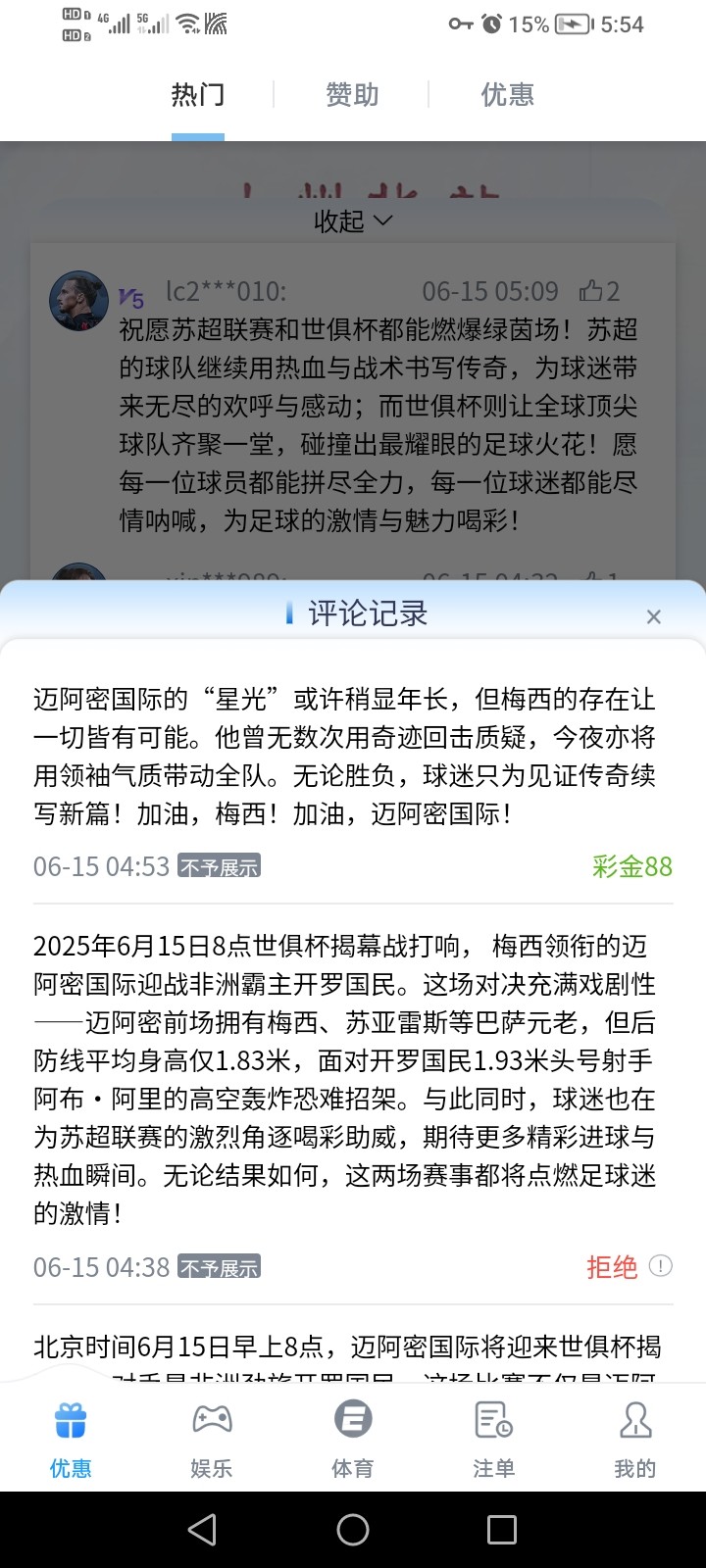Open the 注单 bottom tab

[493, 1438]
